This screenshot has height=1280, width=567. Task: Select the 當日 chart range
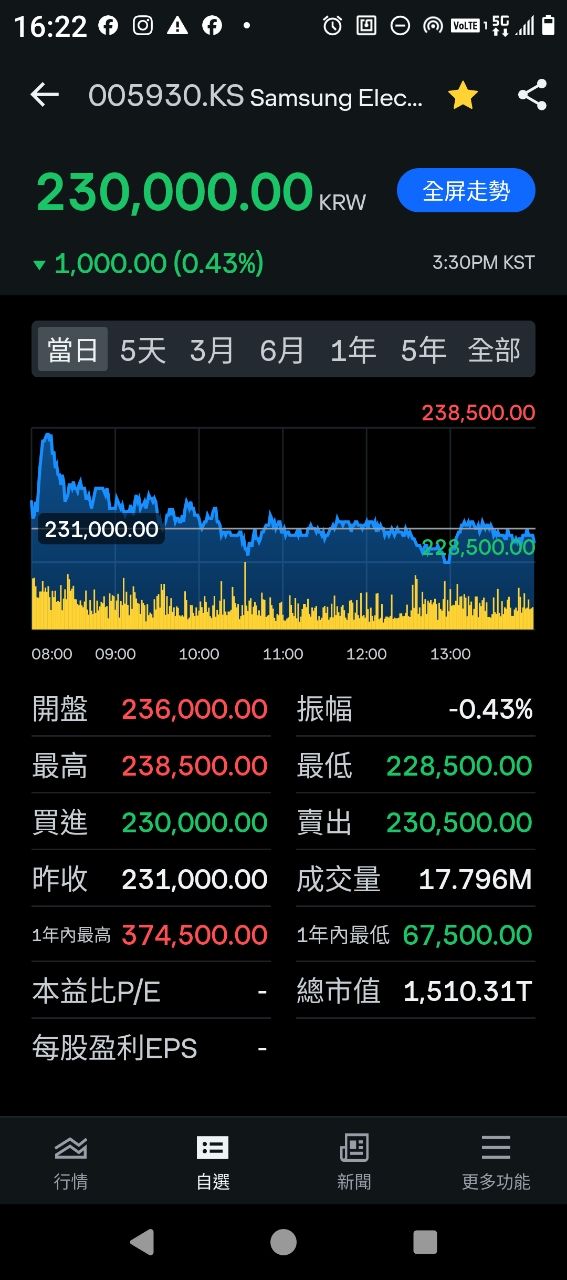click(73, 350)
